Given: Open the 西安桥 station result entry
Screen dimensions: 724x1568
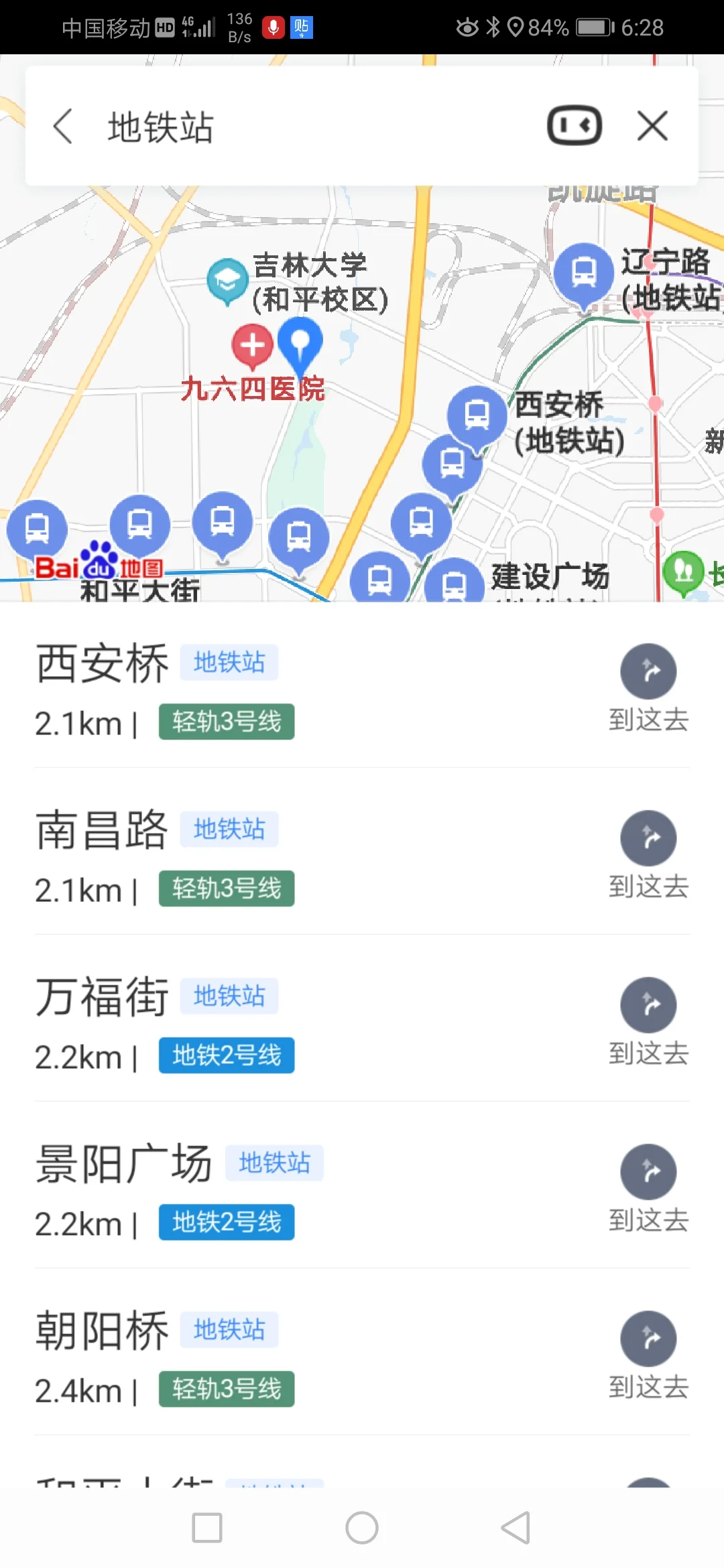Looking at the screenshot, I should coord(102,663).
